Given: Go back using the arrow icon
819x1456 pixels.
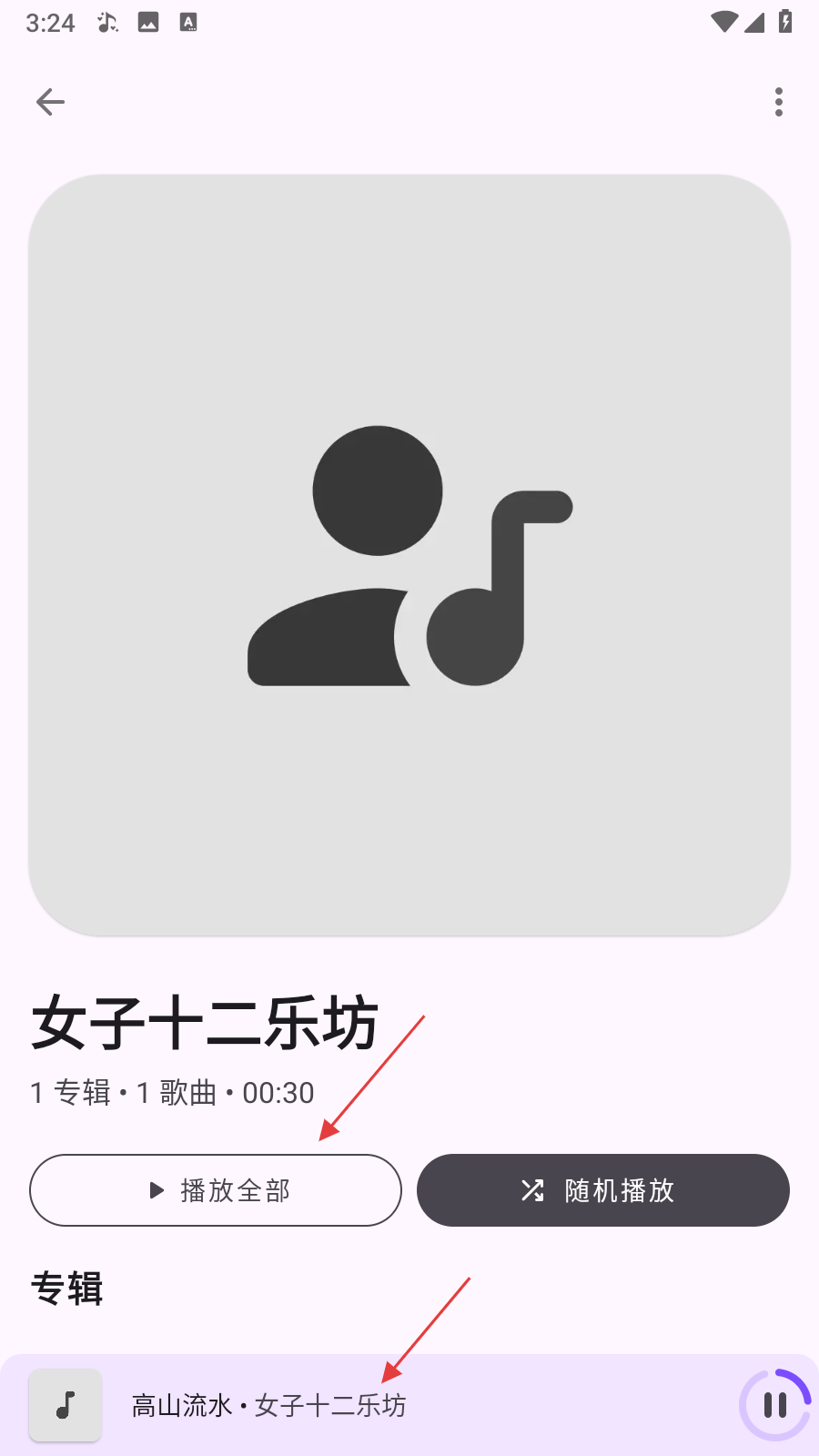Looking at the screenshot, I should (50, 102).
